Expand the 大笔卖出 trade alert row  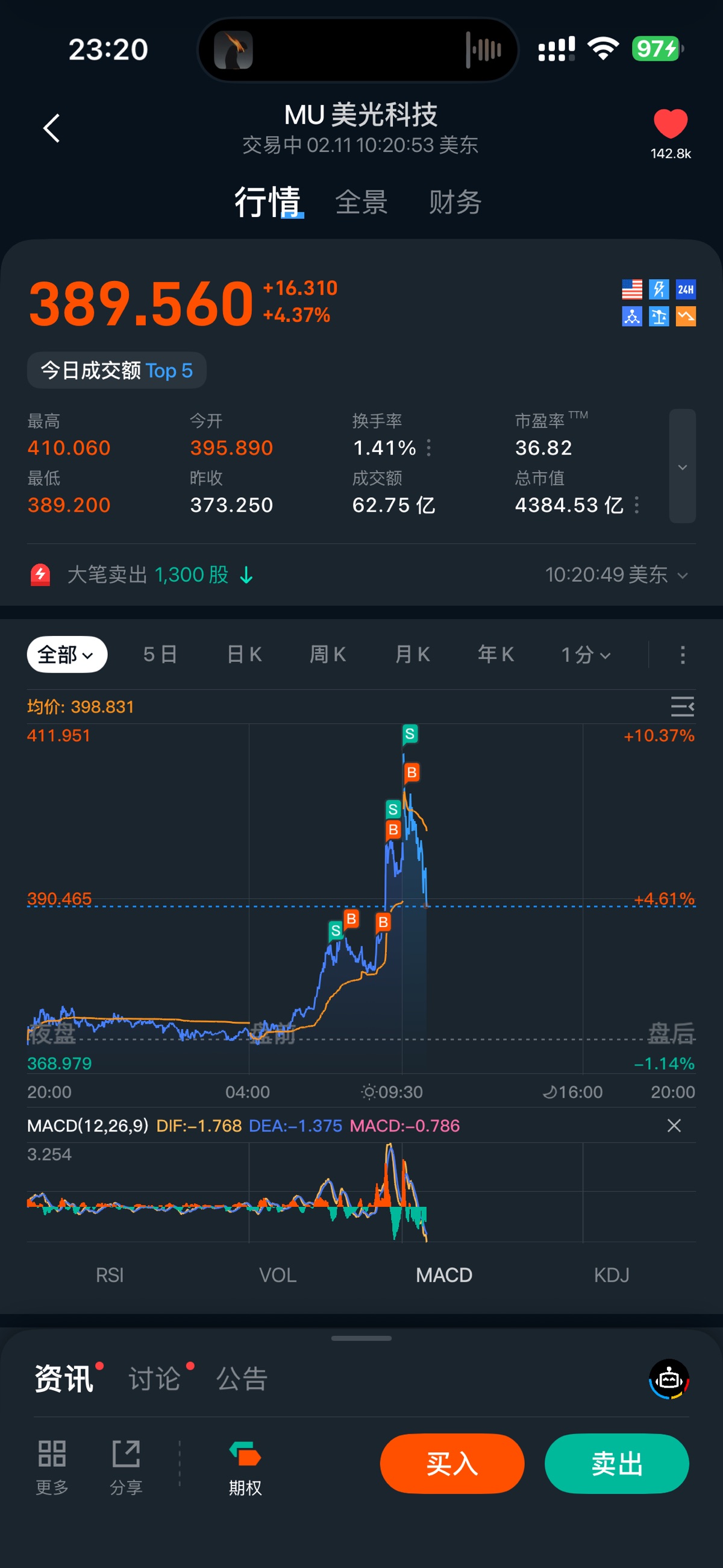(x=682, y=575)
